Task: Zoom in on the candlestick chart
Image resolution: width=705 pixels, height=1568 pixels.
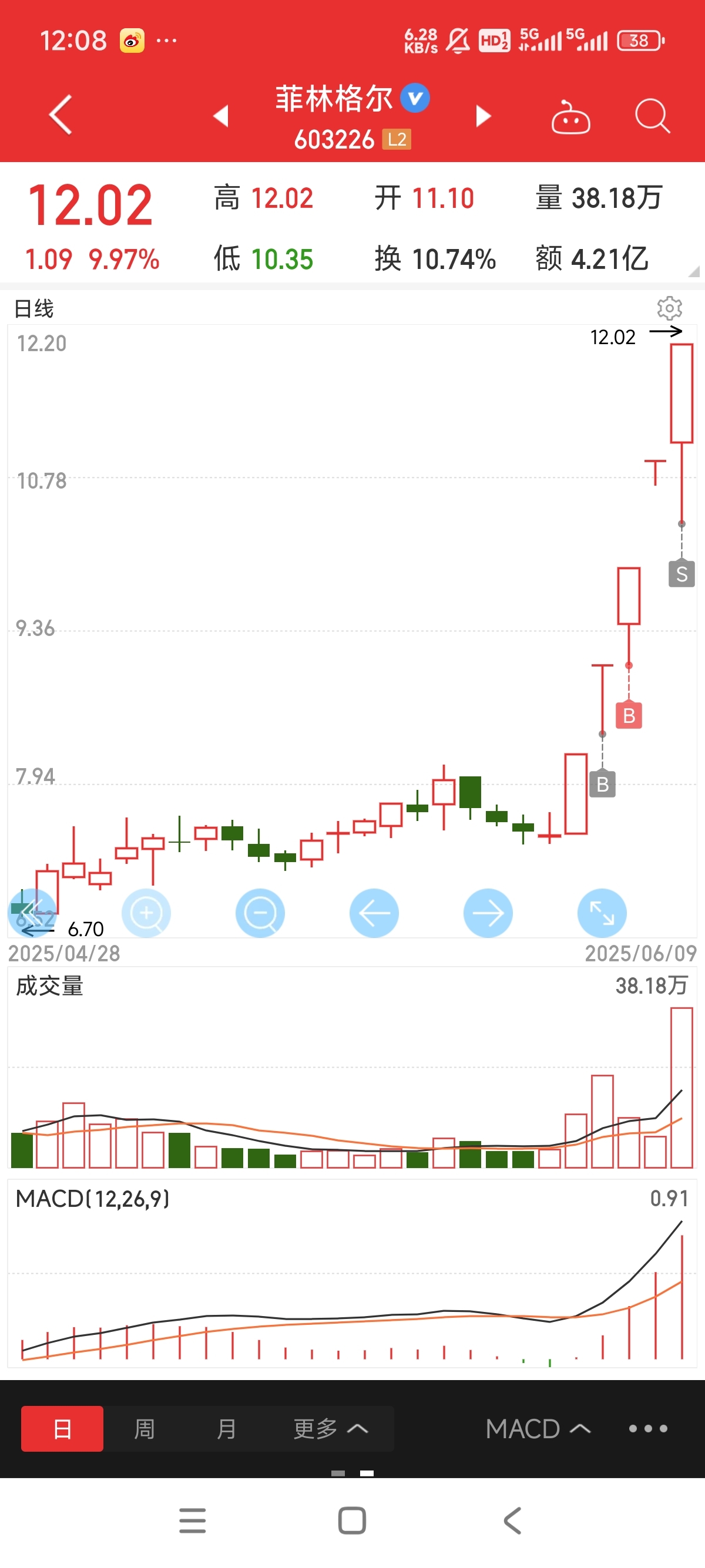Action: 146,913
